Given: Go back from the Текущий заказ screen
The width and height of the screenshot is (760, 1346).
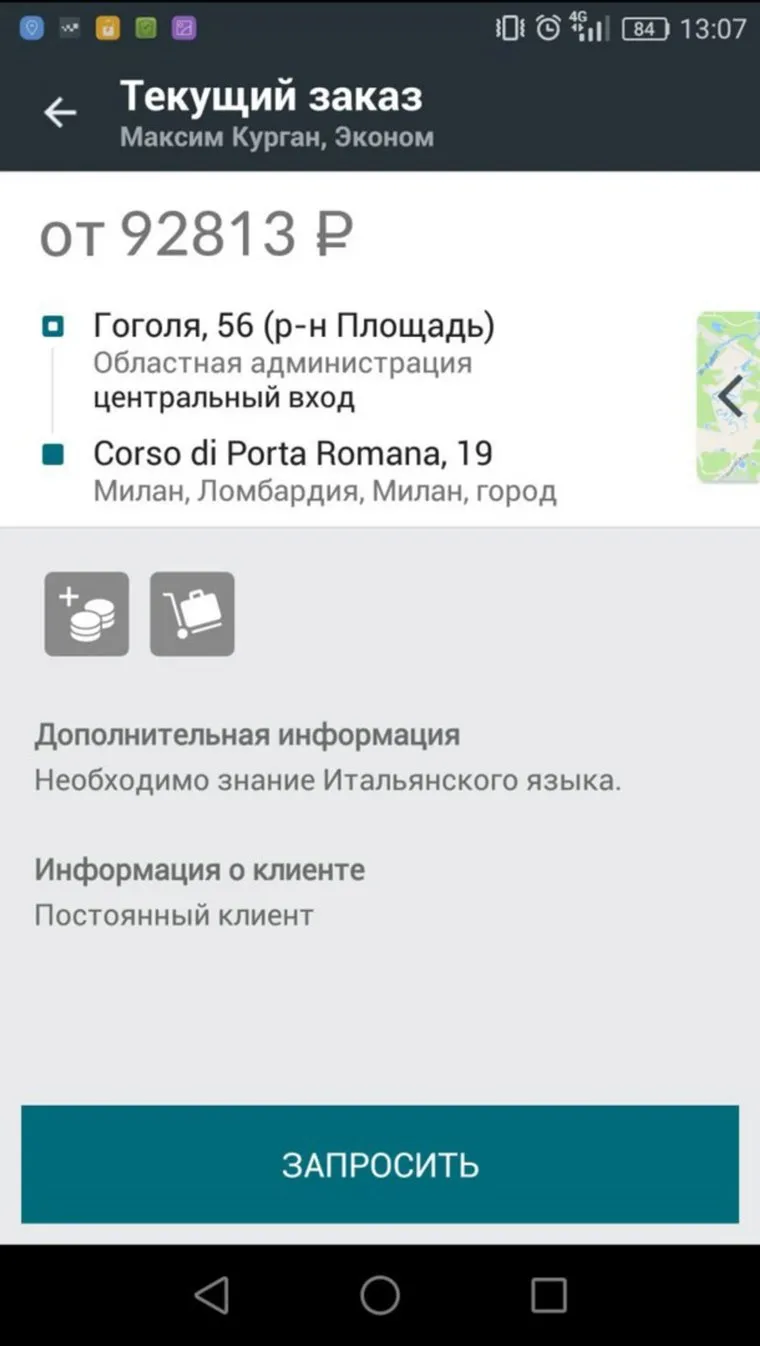Looking at the screenshot, I should 60,113.
